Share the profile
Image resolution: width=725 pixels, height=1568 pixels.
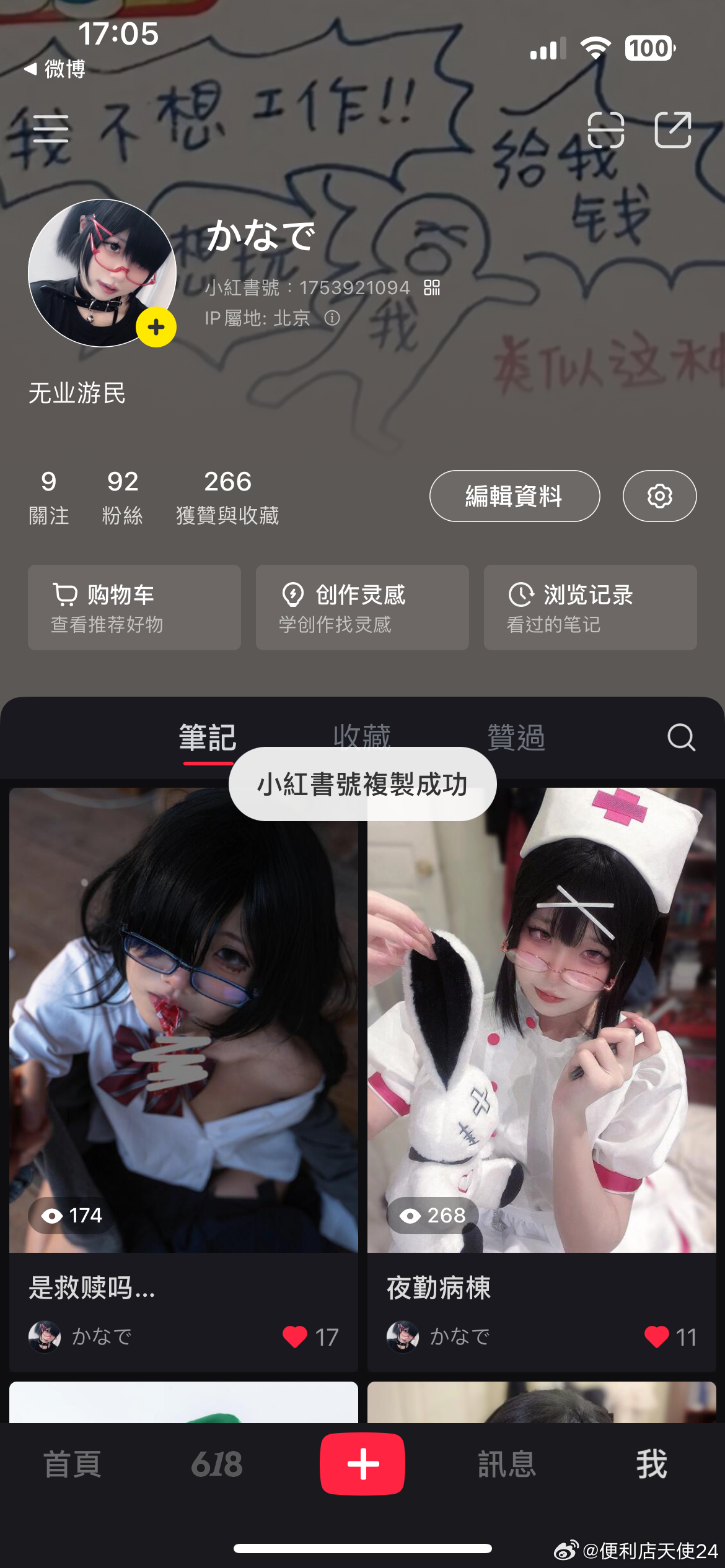(673, 130)
